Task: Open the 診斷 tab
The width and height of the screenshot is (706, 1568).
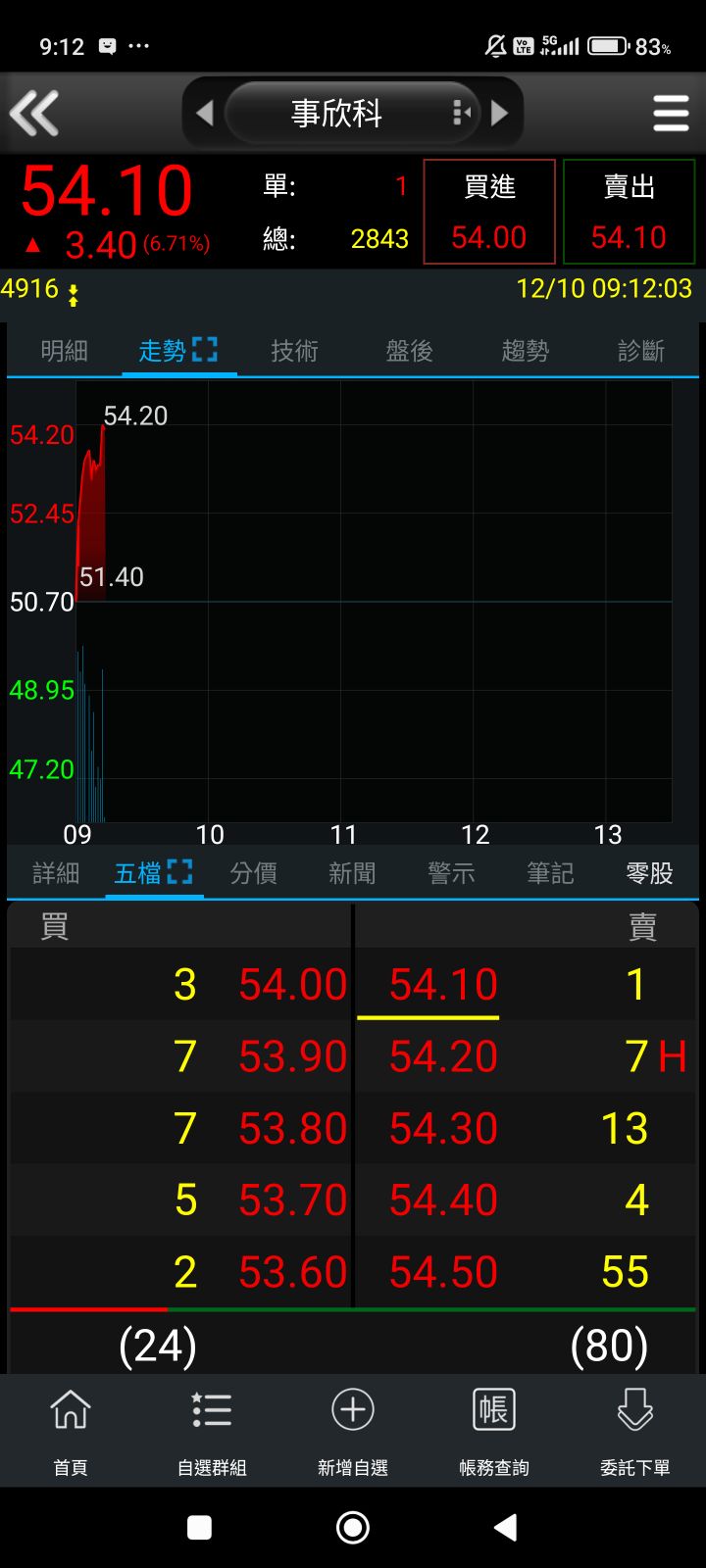Action: (641, 351)
